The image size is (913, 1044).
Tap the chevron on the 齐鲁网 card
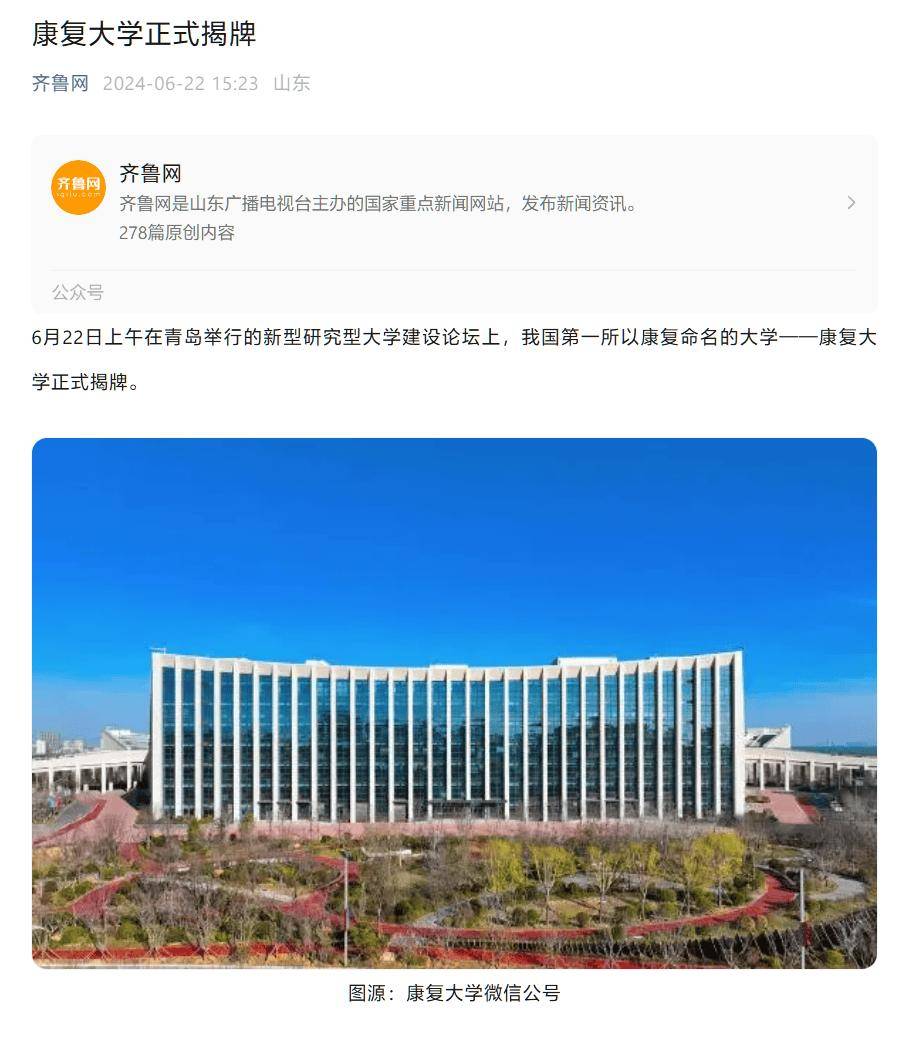pyautogui.click(x=851, y=203)
